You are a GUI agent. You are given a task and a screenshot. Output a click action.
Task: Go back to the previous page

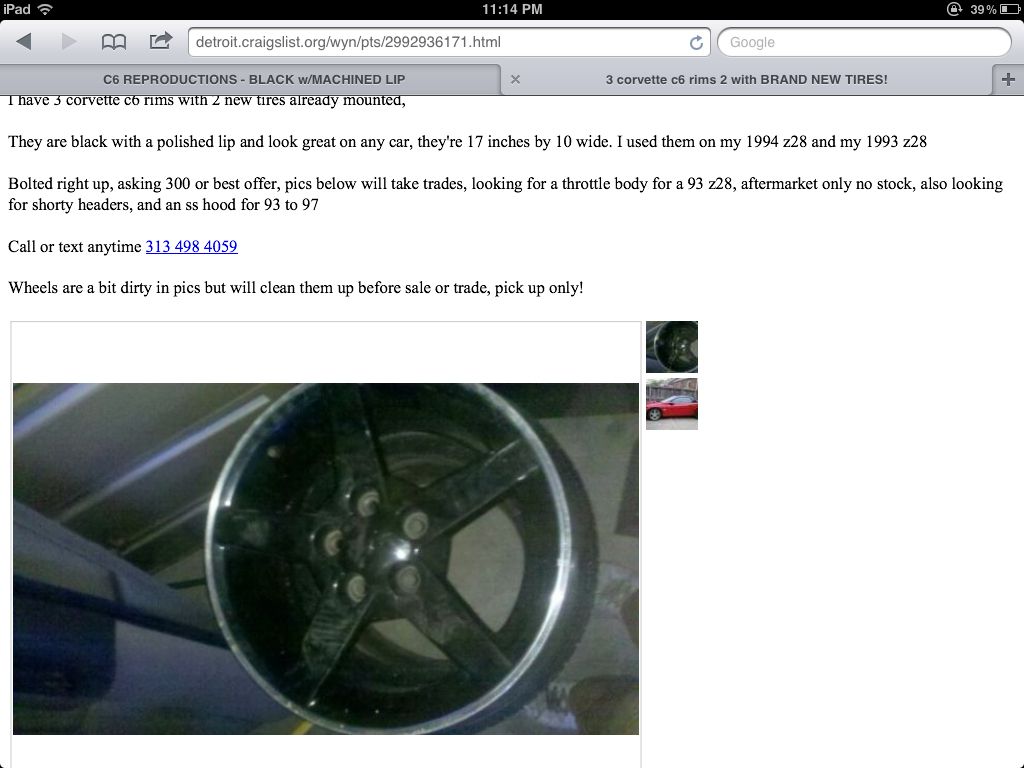point(25,42)
